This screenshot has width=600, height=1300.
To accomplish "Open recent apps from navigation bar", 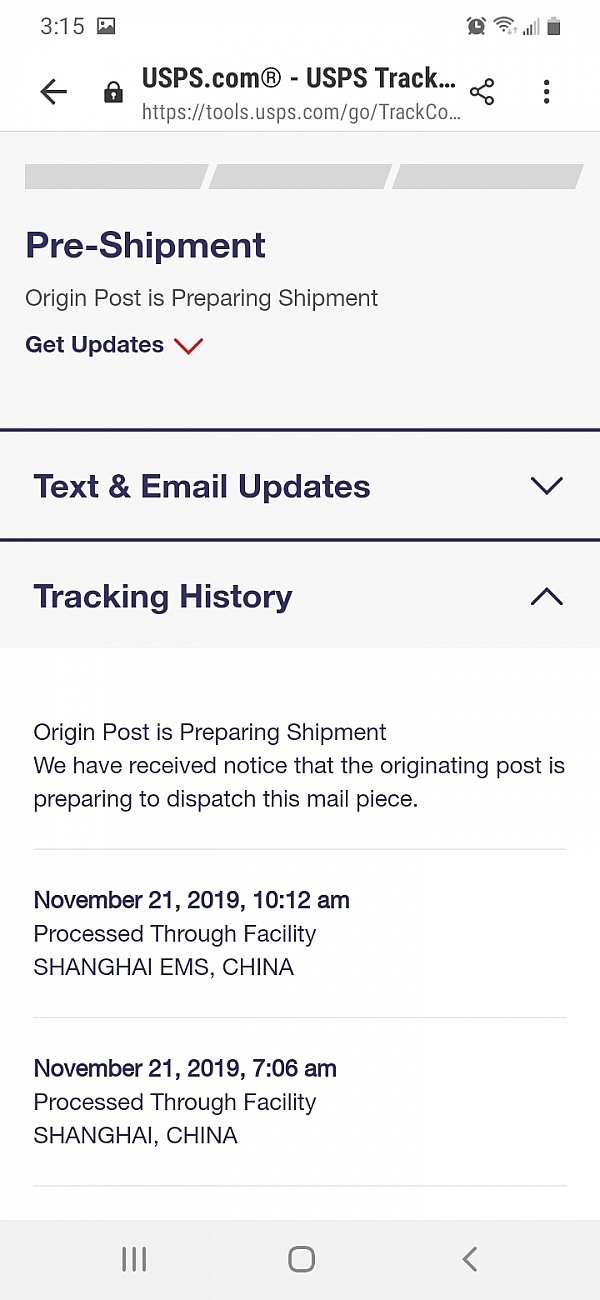I will tap(134, 1259).
